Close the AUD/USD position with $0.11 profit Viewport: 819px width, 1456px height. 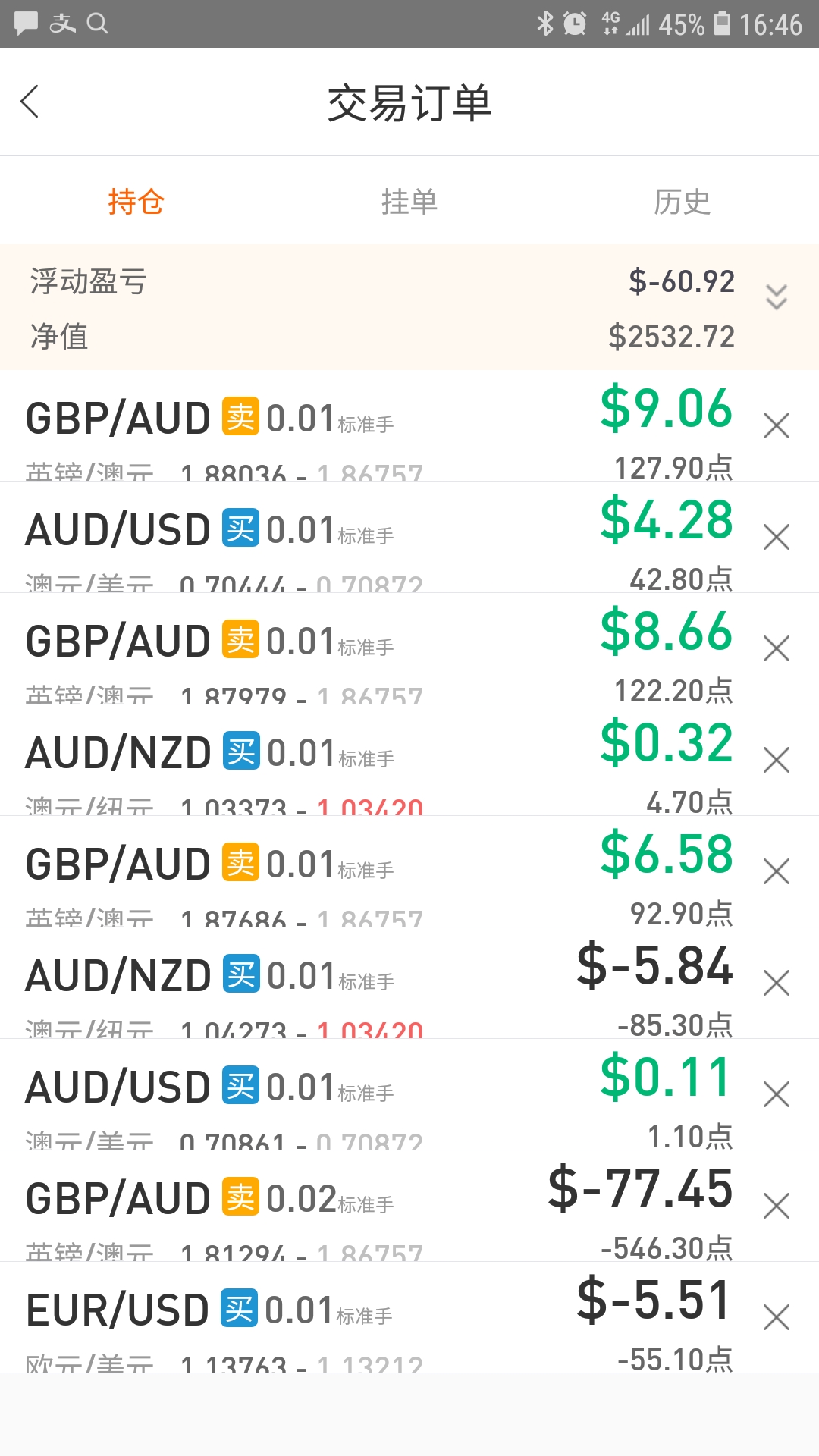click(x=777, y=1094)
